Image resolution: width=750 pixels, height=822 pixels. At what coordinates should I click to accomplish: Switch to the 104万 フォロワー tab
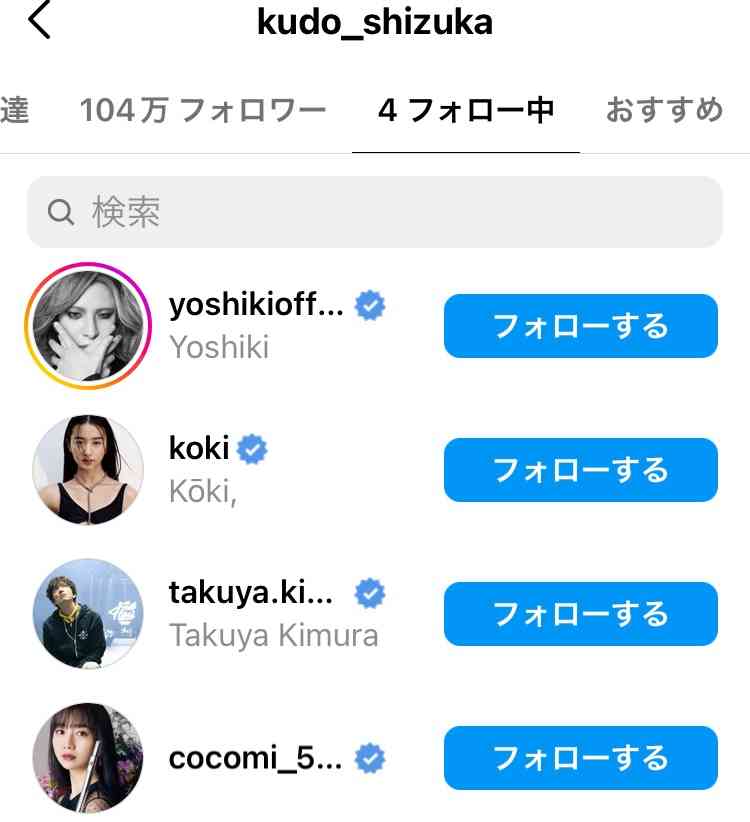click(207, 112)
